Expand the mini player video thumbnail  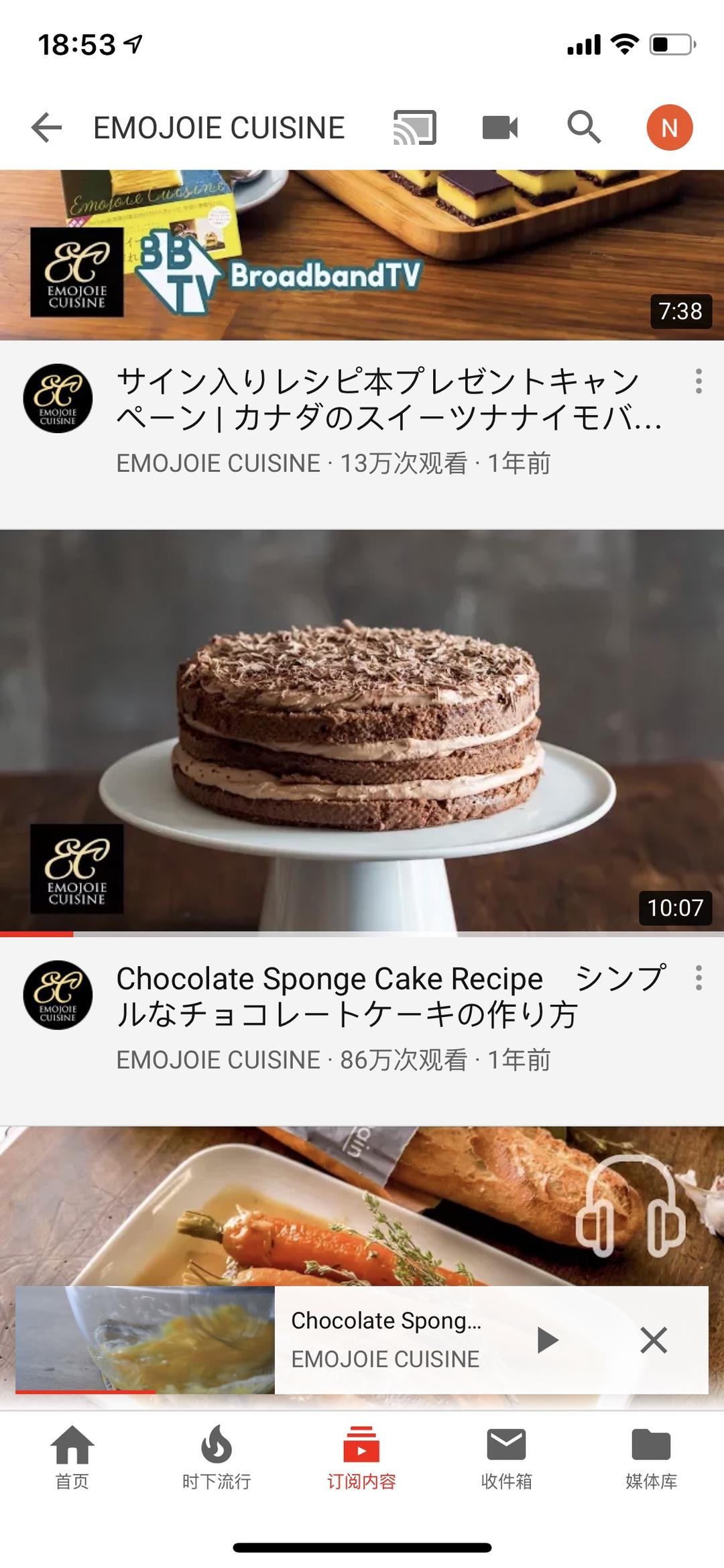(x=145, y=1339)
